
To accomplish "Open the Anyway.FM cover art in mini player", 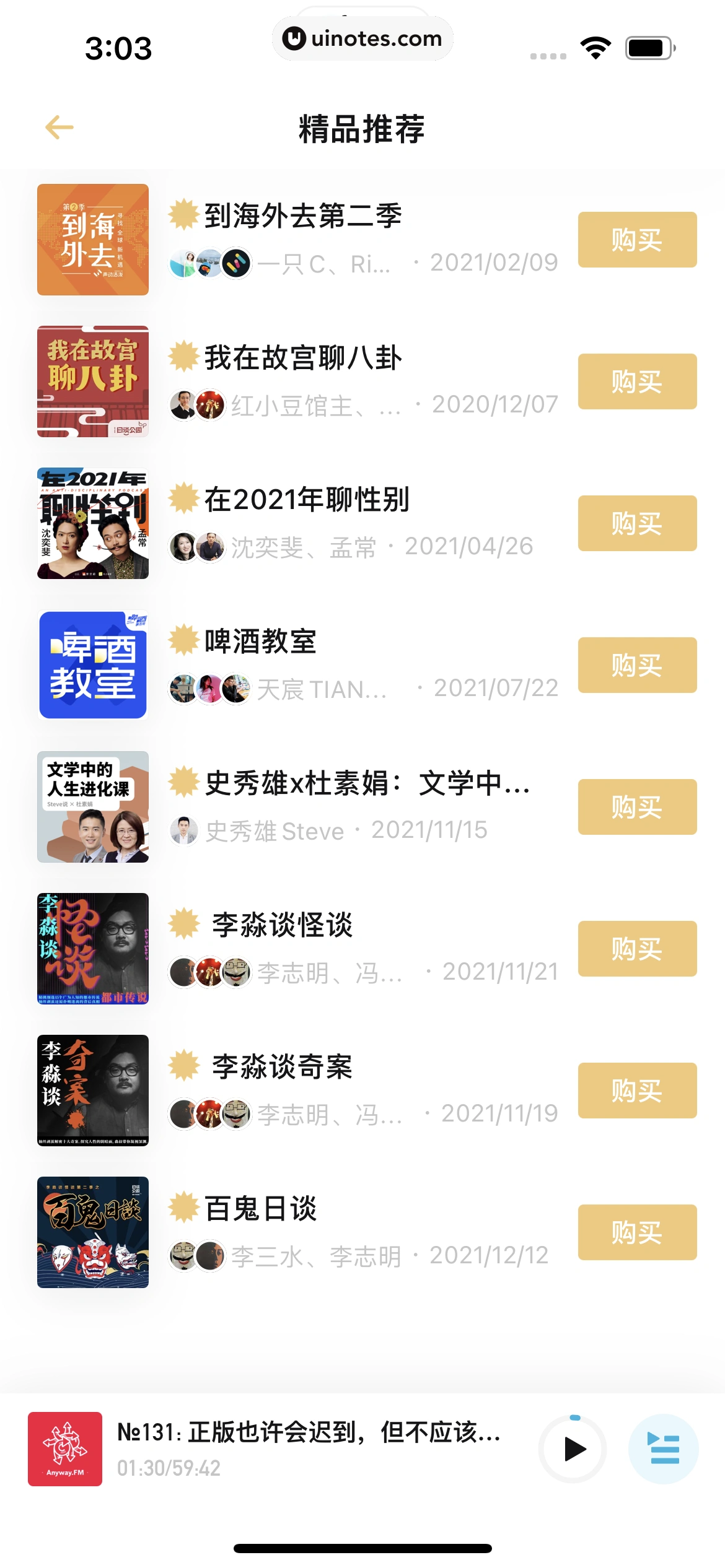I will (x=66, y=1450).
